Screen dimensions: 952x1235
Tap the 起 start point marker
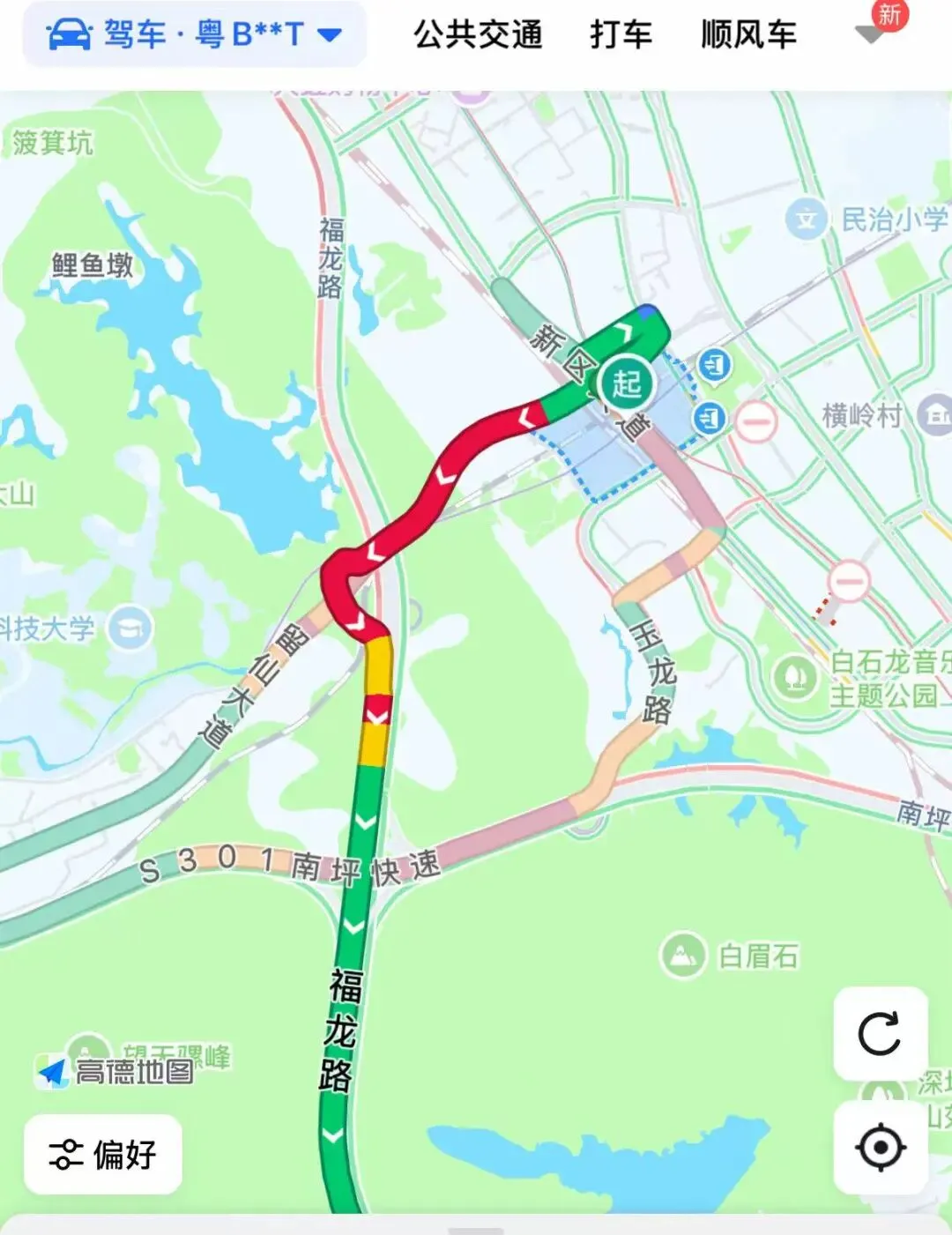coord(626,383)
